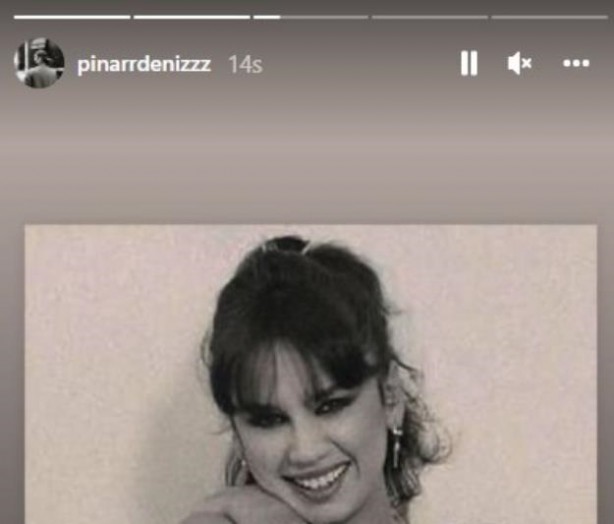Open pinarrdenizzz's profile from username
614x524 pixels.
click(144, 64)
